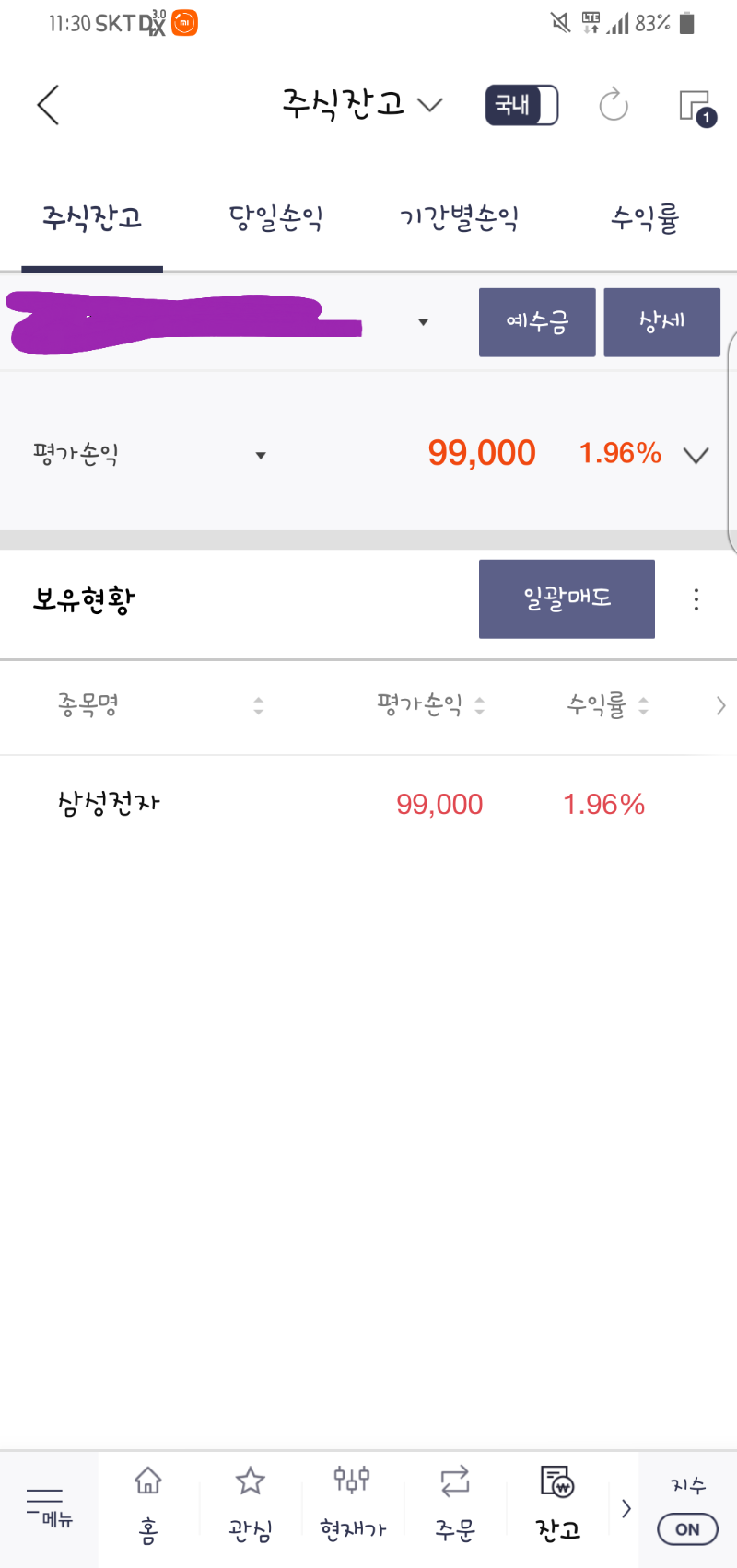Open the 주식잔고 title dropdown

point(362,104)
